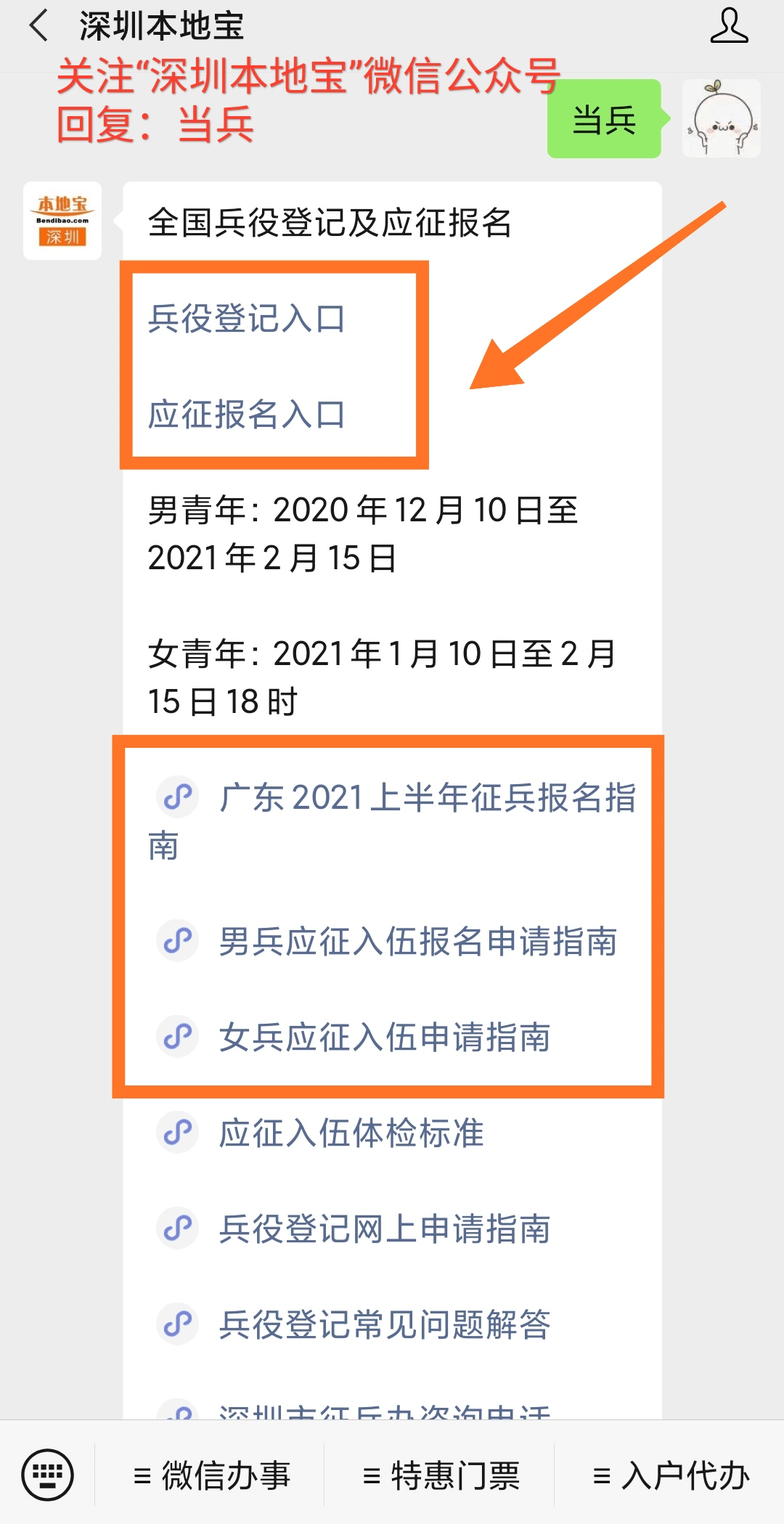Tap the link icon beside 应征入伍体检标准

coord(176,1133)
